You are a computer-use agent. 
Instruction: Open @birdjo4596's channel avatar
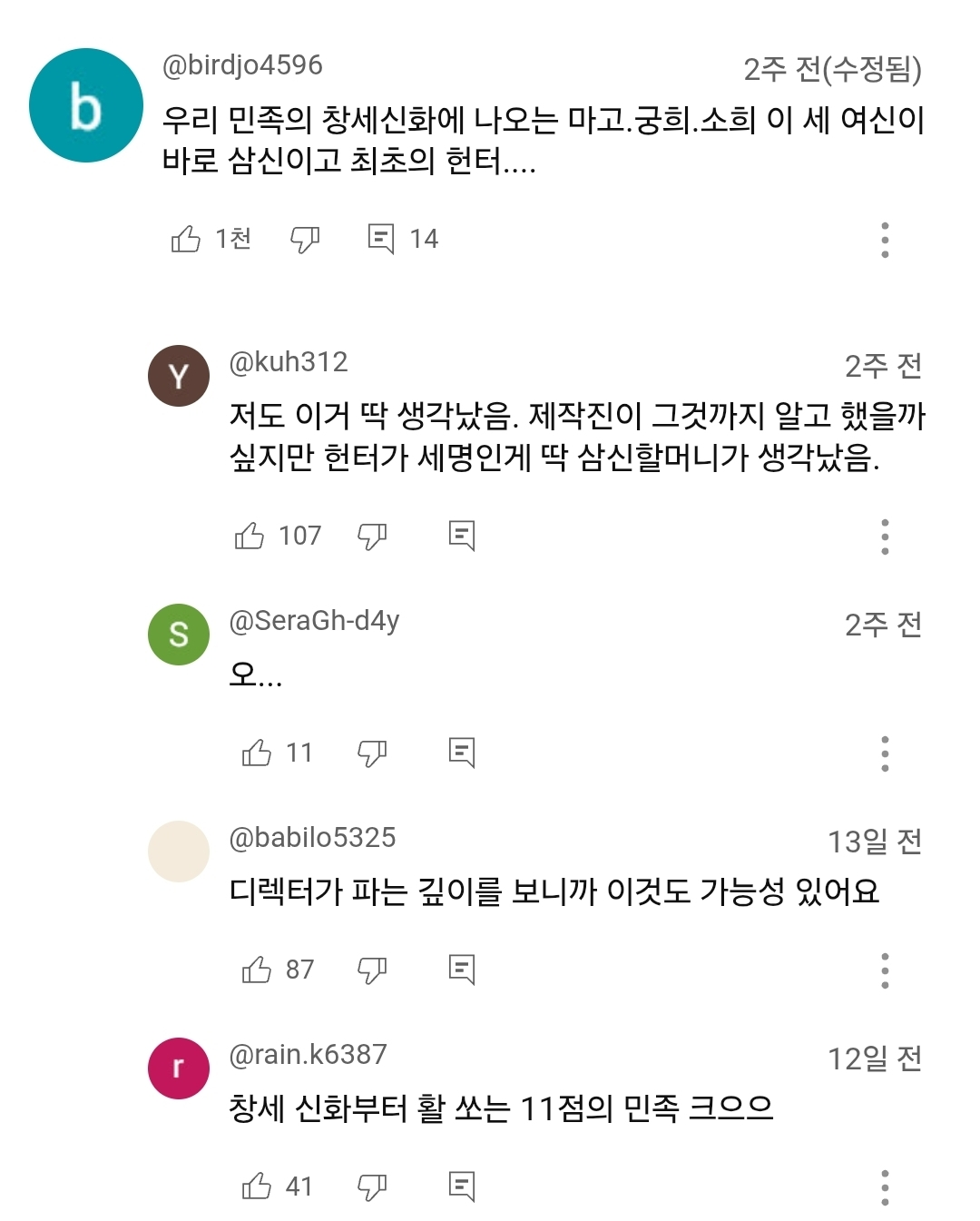[x=86, y=105]
